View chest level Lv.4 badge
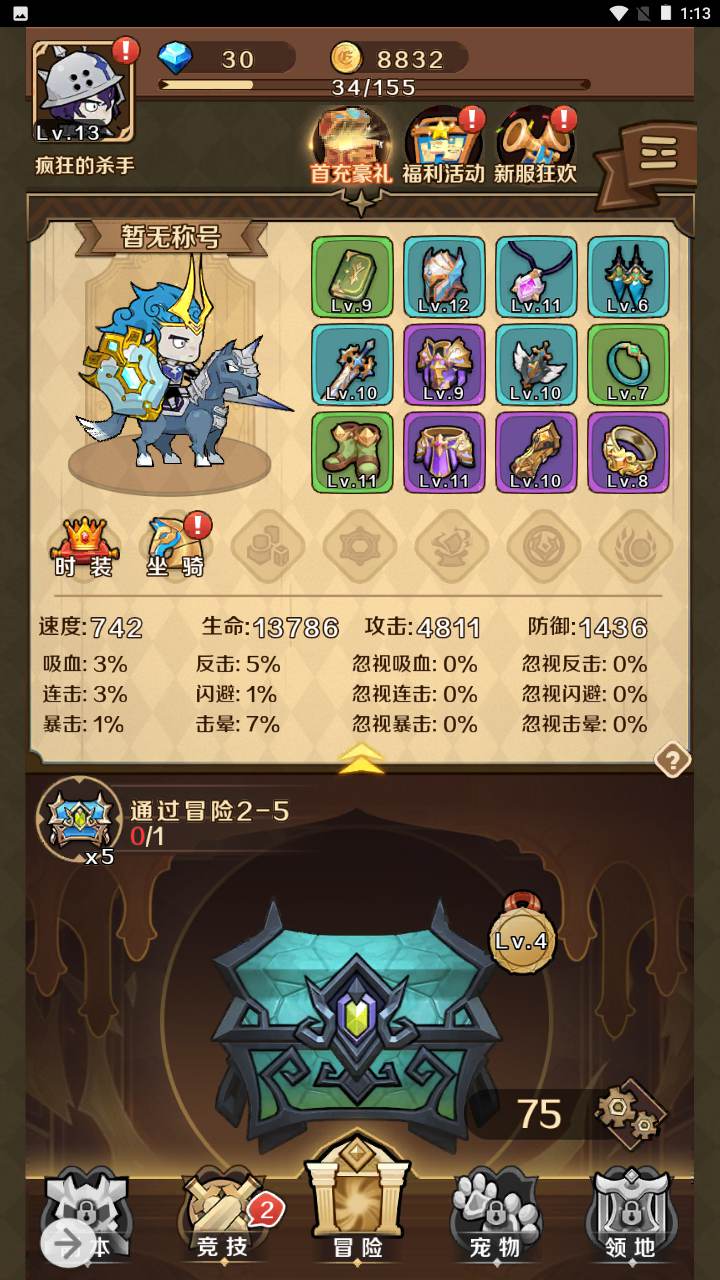The height and width of the screenshot is (1280, 720). point(520,939)
